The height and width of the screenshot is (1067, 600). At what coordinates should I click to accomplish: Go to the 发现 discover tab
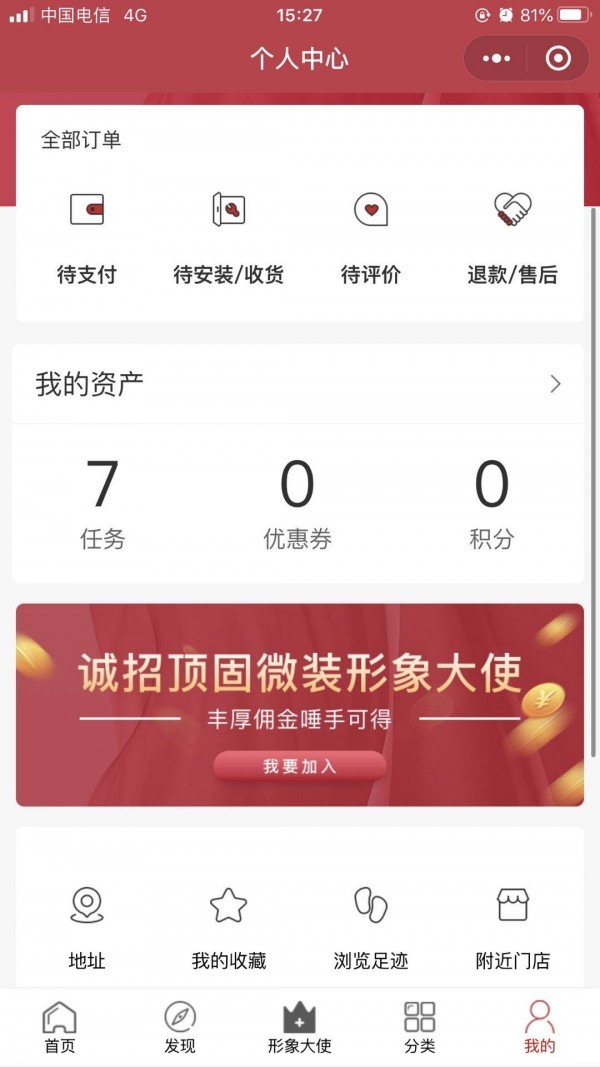tap(180, 1028)
